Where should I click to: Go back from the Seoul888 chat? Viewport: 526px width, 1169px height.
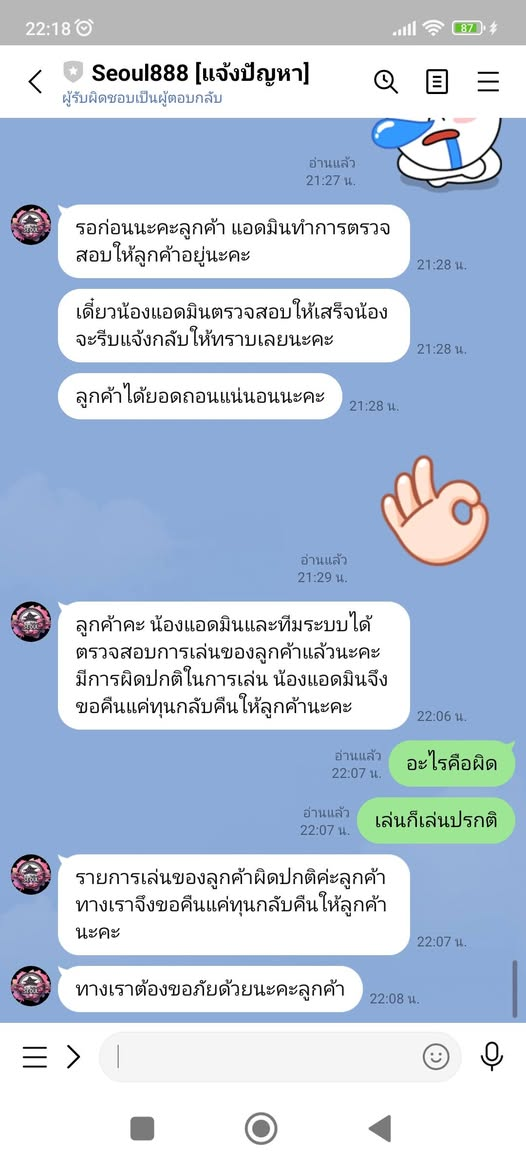point(35,81)
